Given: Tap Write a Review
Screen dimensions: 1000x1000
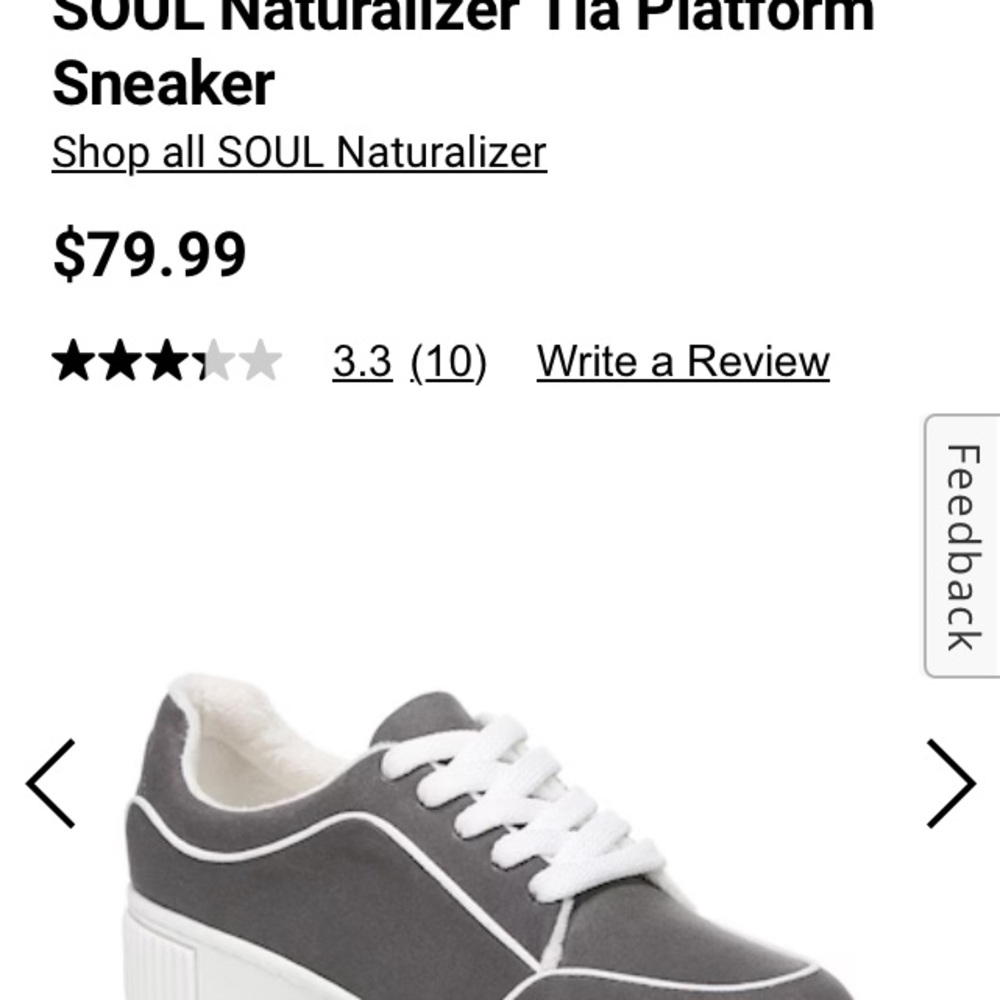Looking at the screenshot, I should tap(682, 361).
